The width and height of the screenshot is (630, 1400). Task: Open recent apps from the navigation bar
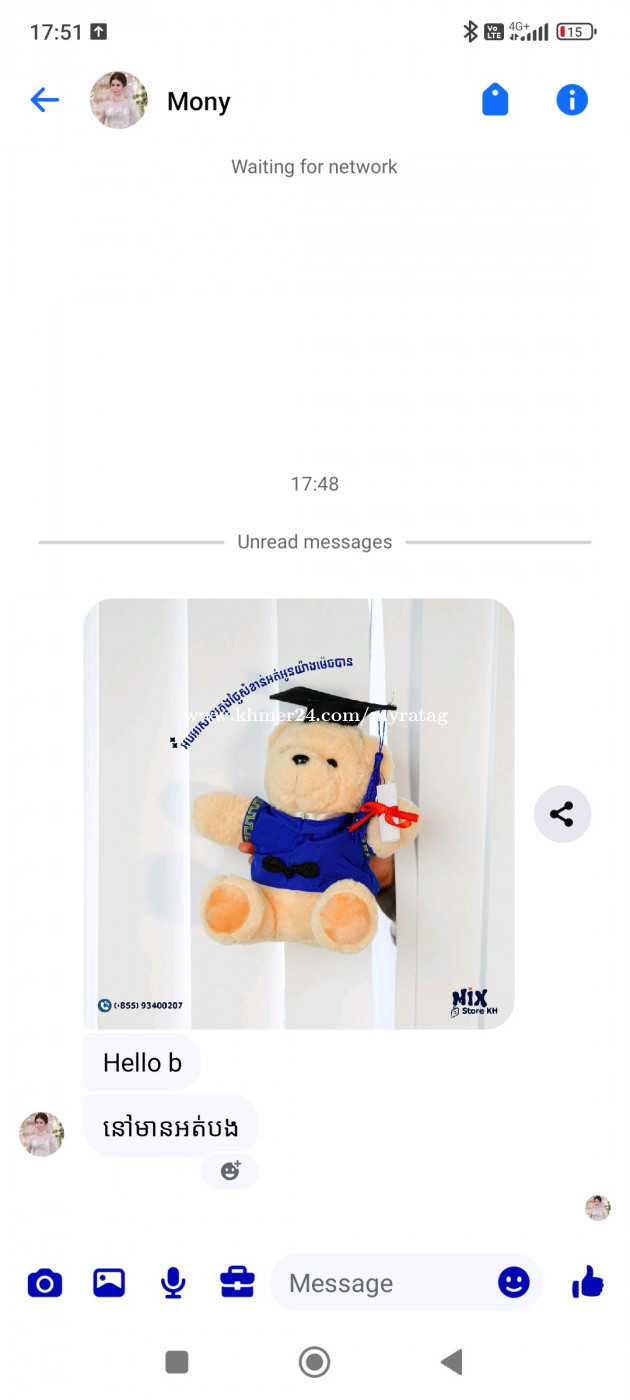coord(177,1361)
